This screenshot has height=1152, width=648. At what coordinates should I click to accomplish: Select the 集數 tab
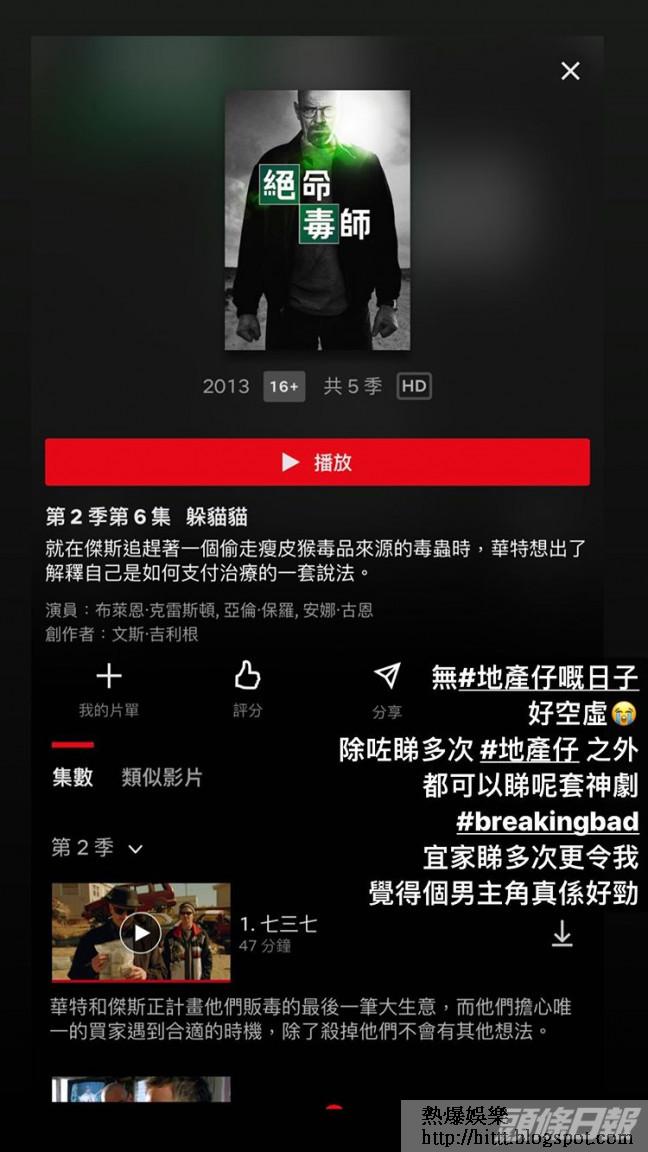[73, 777]
